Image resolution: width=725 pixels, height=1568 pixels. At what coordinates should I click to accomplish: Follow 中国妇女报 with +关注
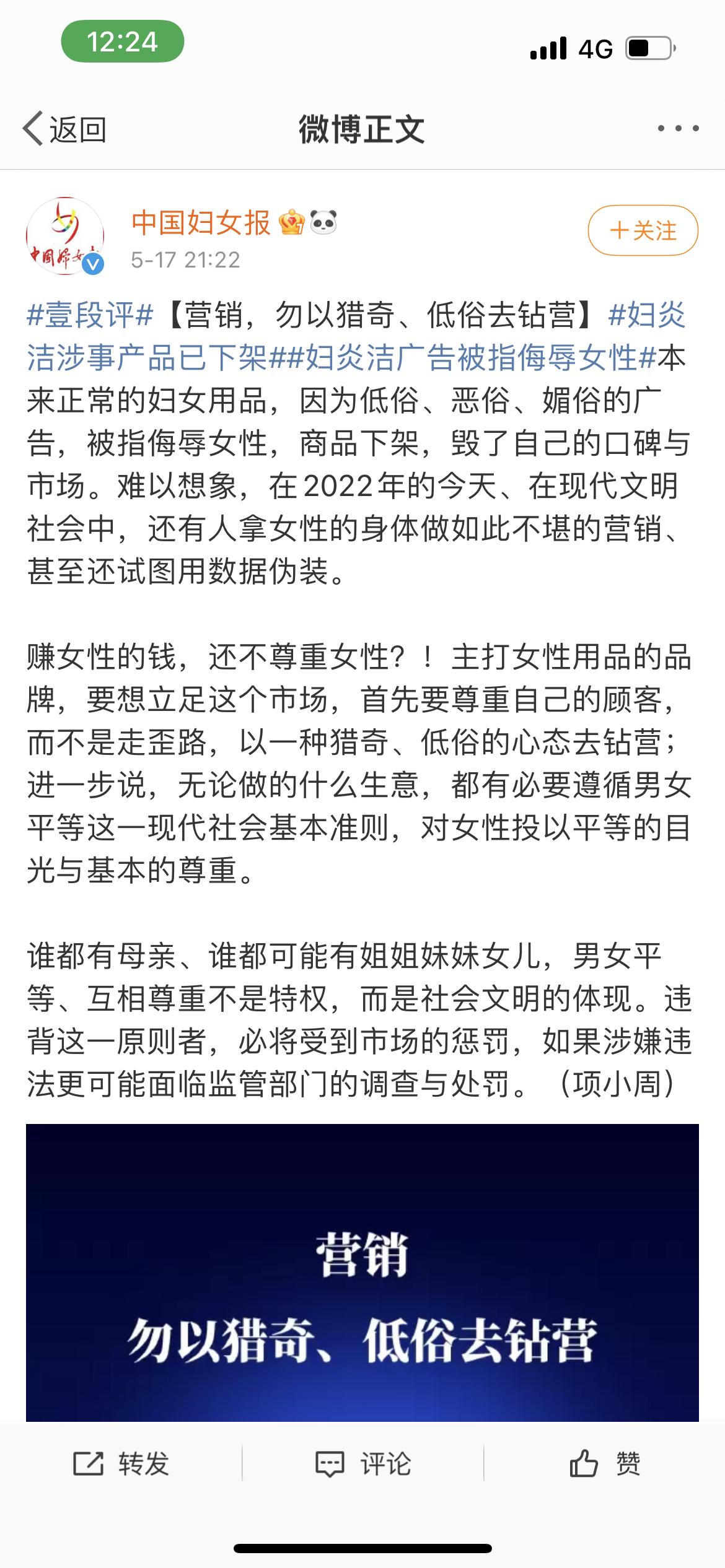(x=643, y=230)
